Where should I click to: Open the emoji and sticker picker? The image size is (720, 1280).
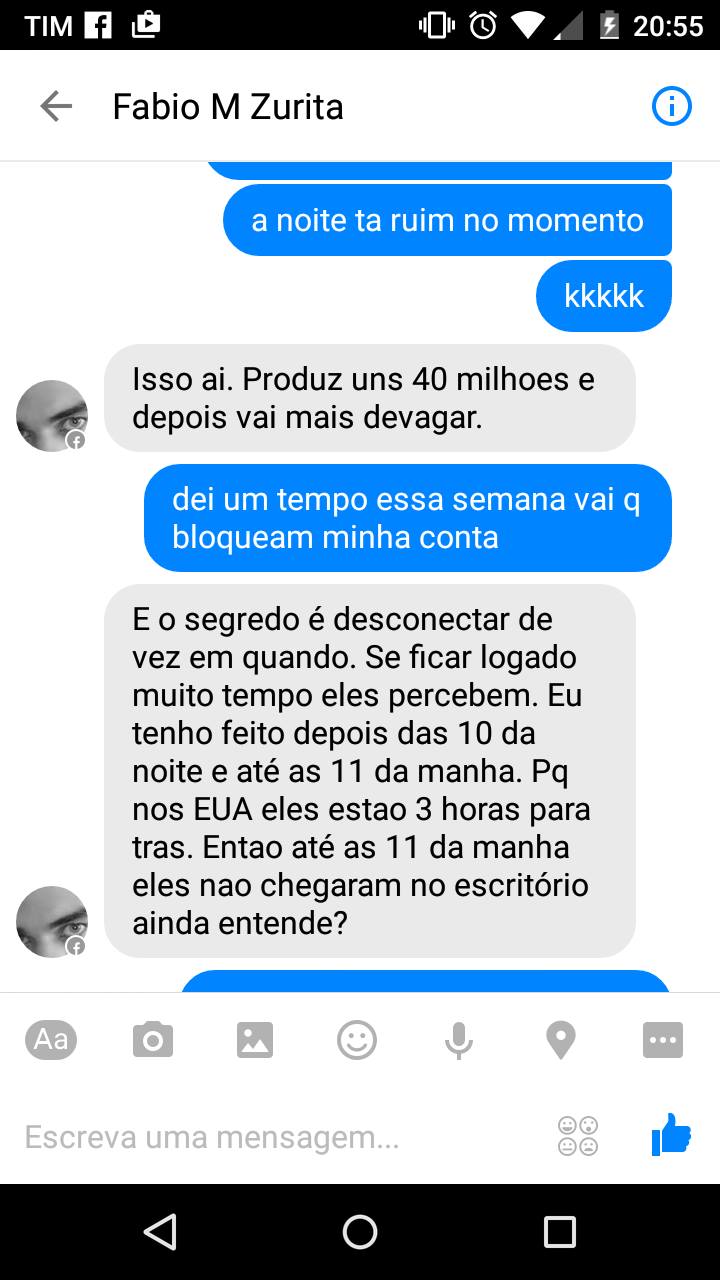point(356,1040)
